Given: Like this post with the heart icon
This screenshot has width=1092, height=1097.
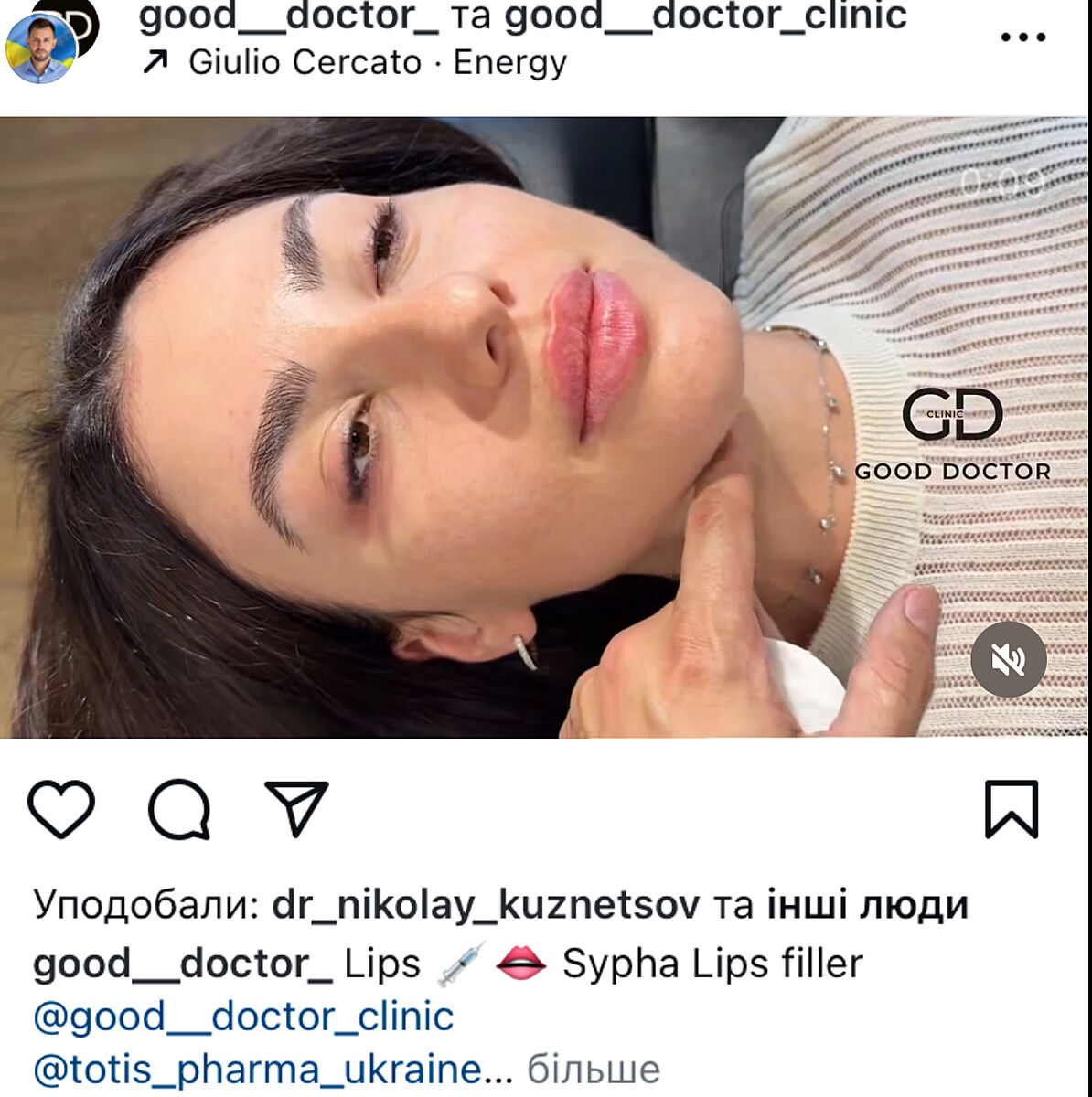Looking at the screenshot, I should [61, 808].
